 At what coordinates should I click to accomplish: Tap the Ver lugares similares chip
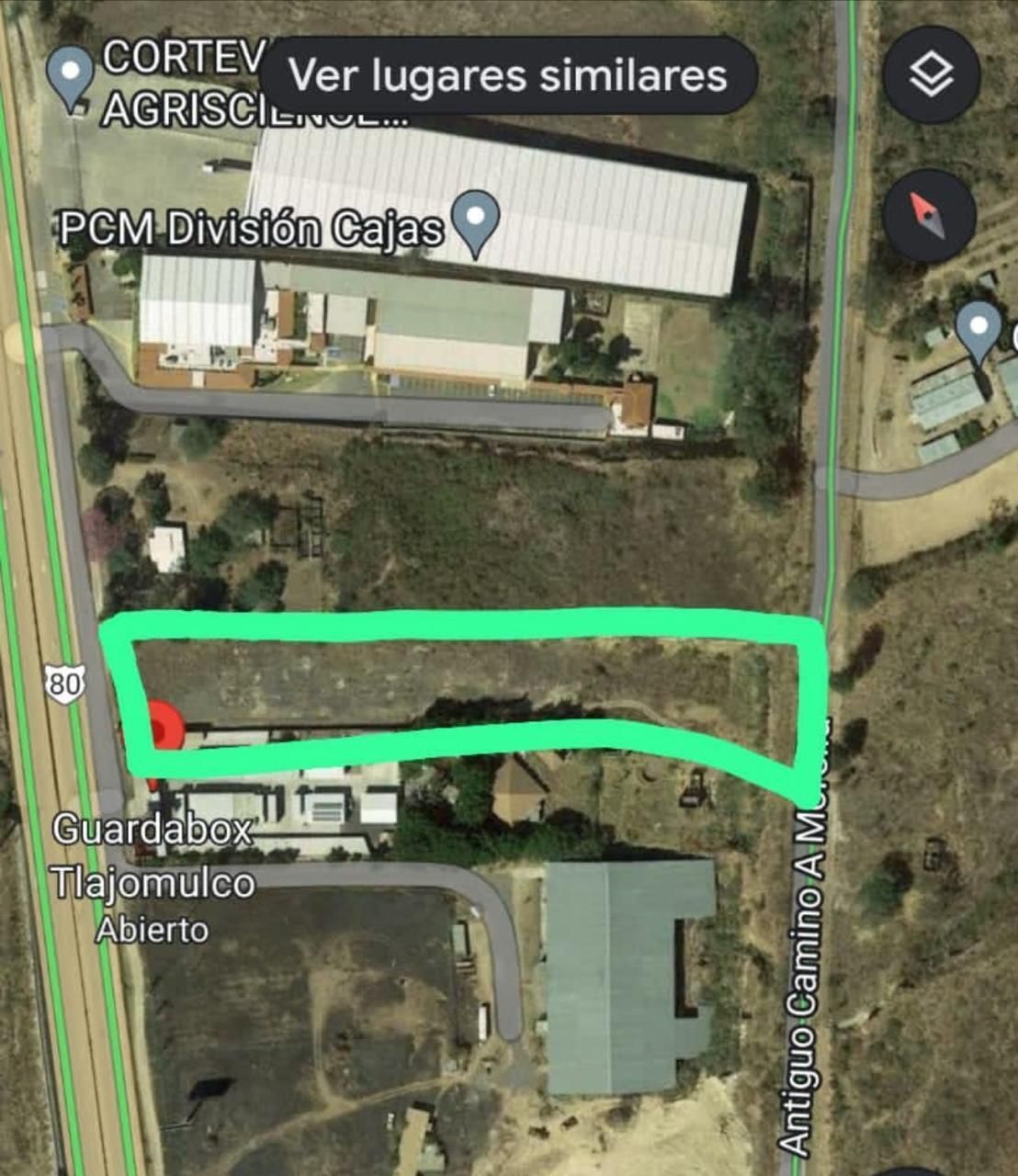click(507, 75)
